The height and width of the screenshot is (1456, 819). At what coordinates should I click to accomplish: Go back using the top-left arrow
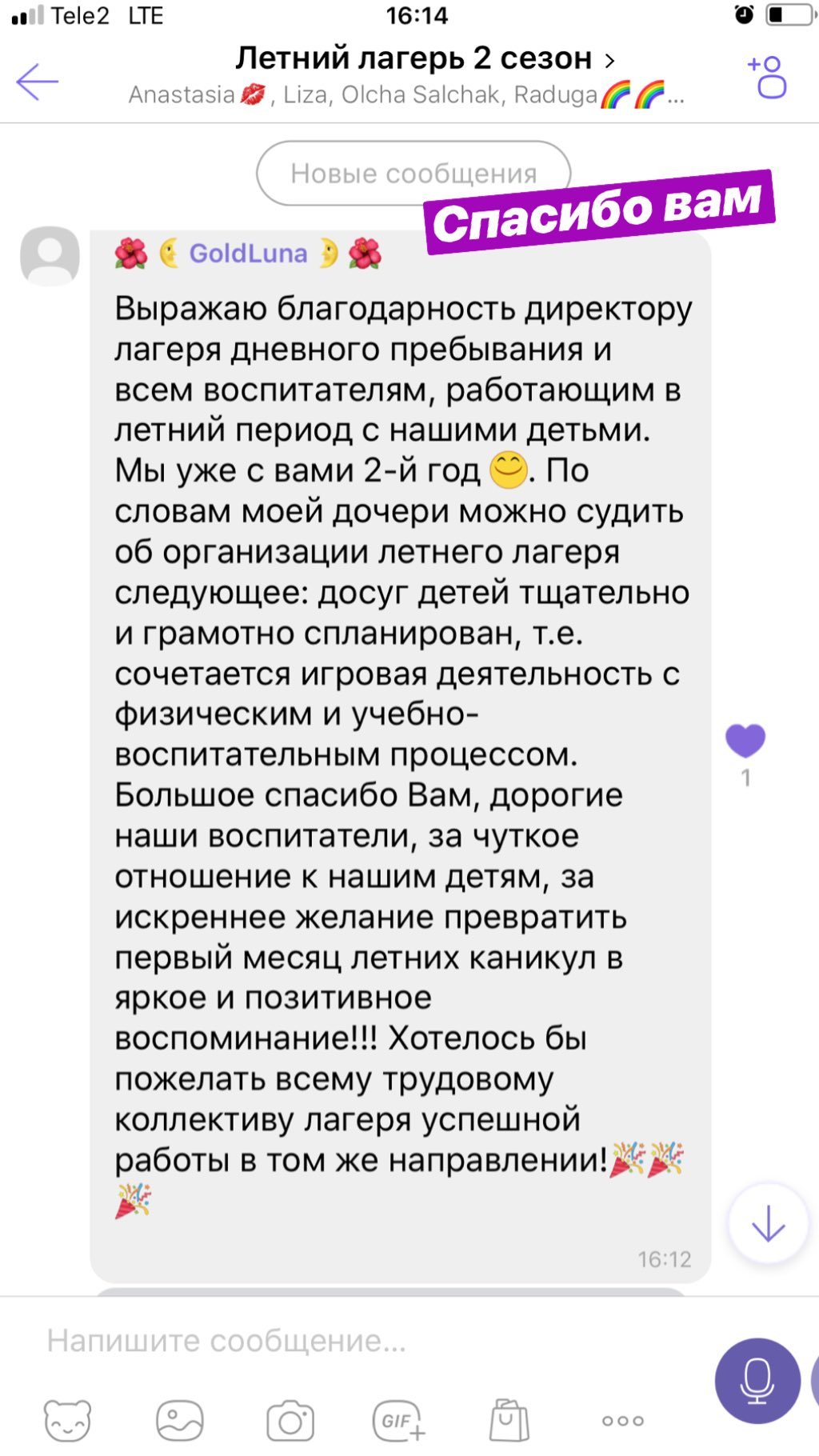(x=37, y=82)
